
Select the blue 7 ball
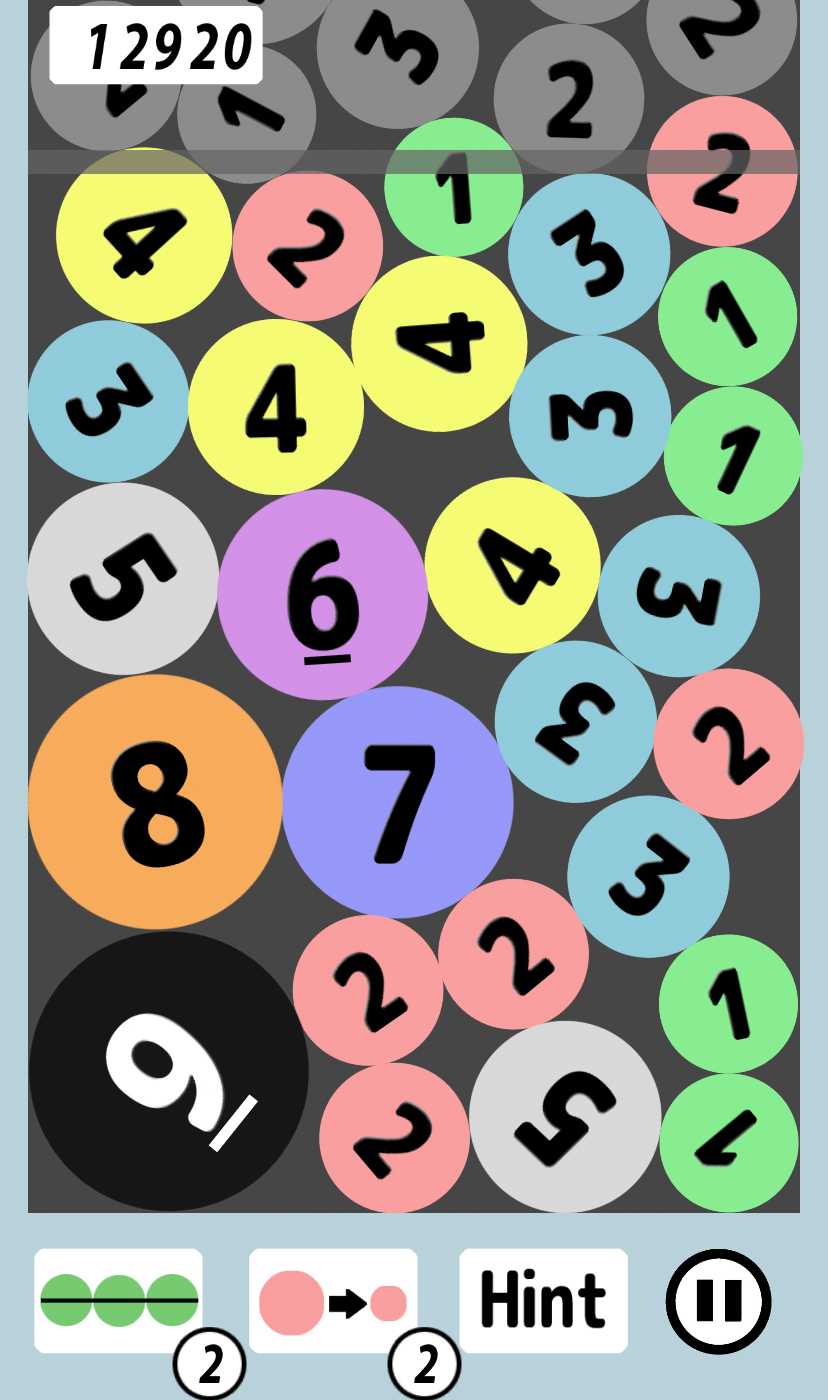tap(398, 802)
